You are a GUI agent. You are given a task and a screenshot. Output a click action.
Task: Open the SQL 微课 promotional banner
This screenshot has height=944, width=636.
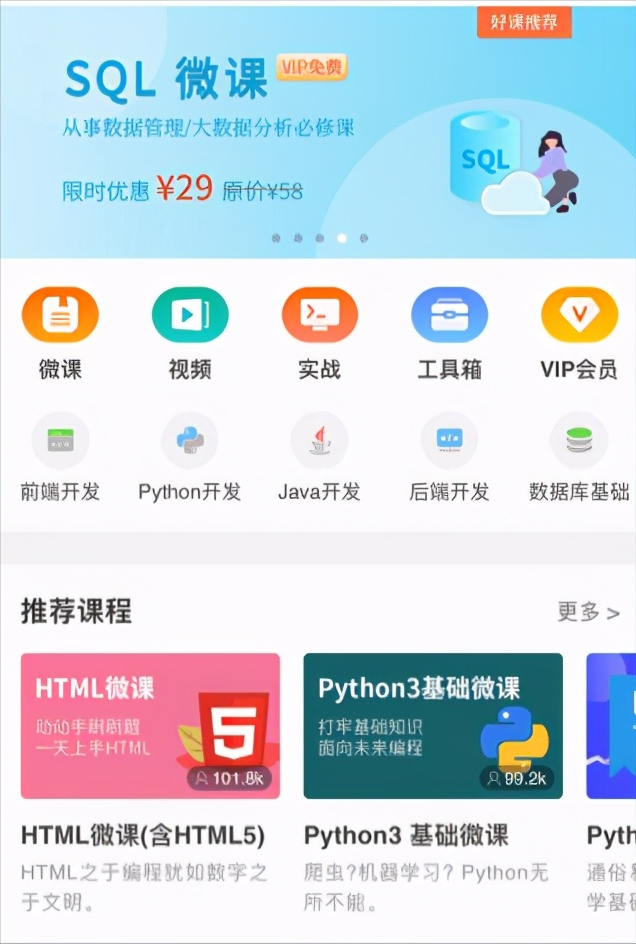tap(318, 130)
